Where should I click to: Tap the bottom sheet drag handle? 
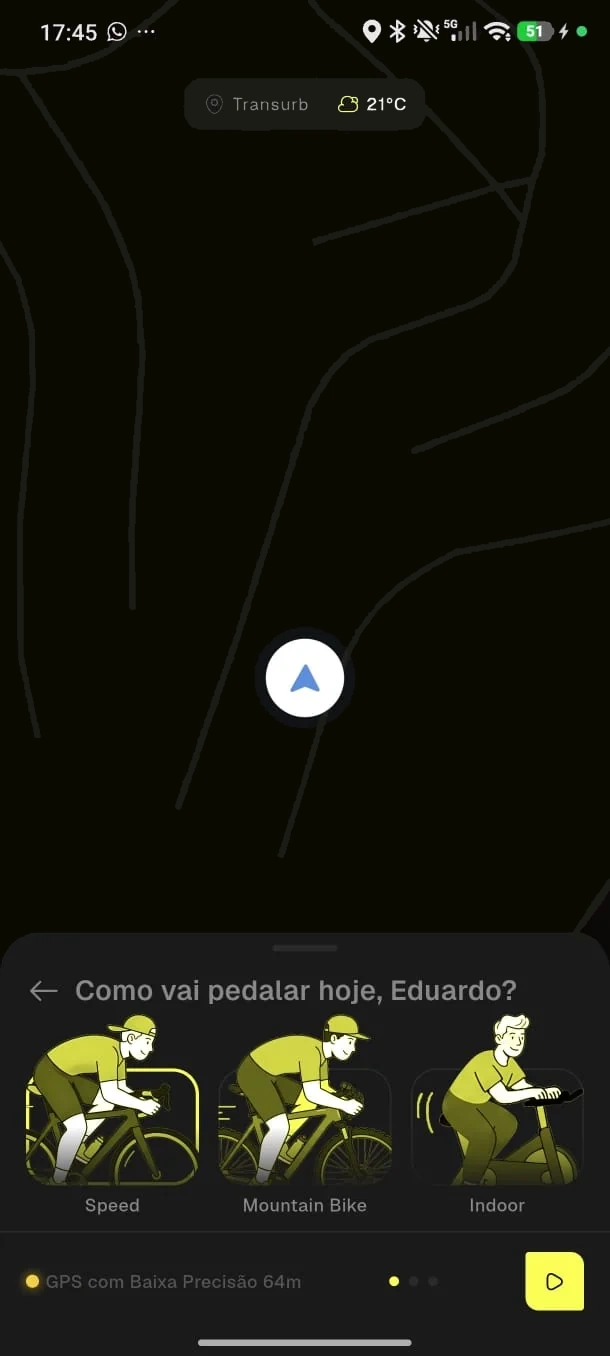305,947
